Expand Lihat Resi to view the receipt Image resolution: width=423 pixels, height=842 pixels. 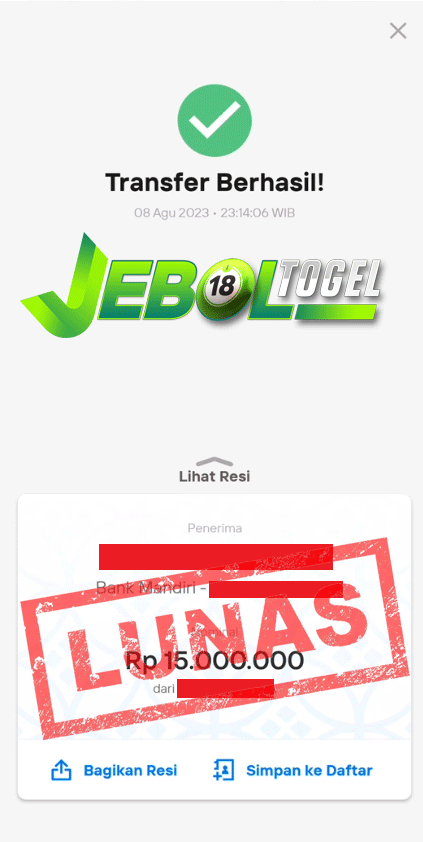(x=214, y=470)
